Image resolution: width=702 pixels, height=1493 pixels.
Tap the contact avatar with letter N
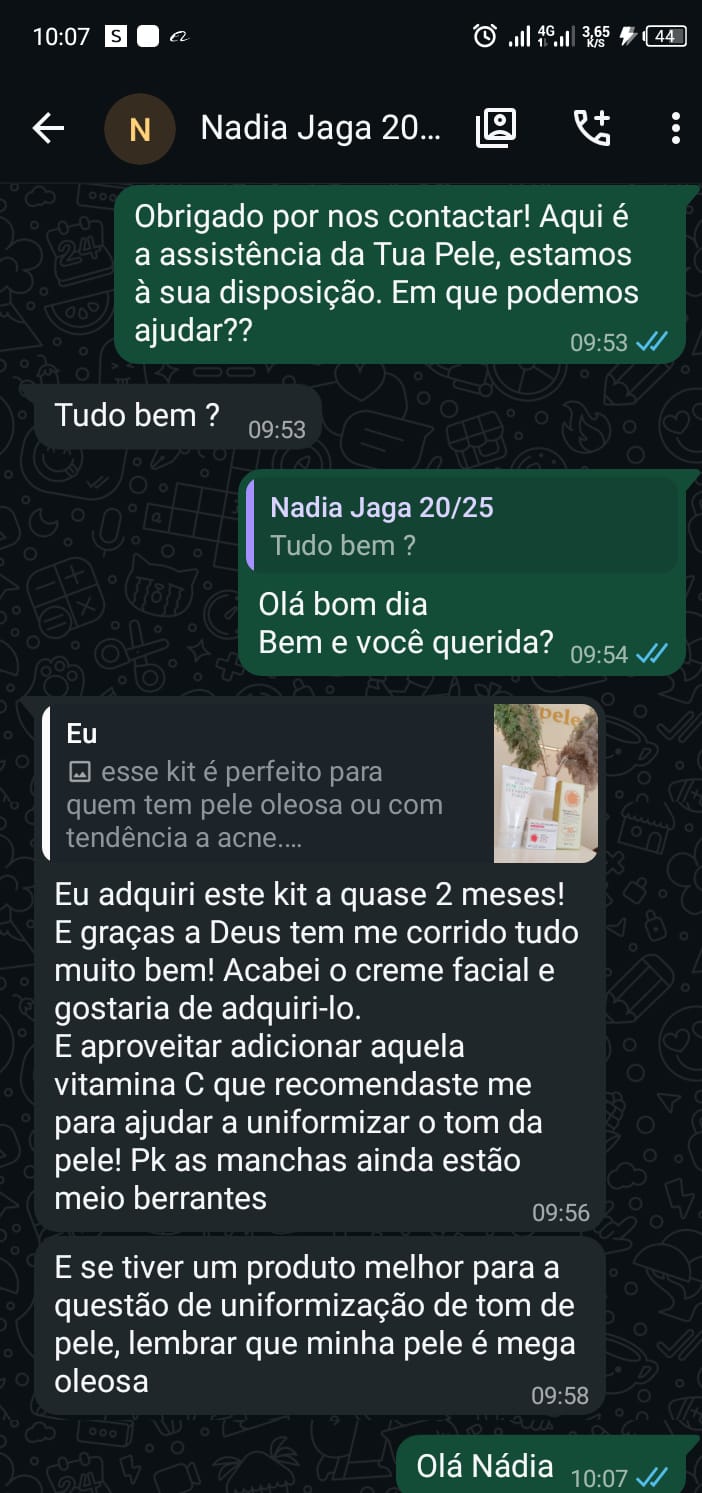[x=140, y=128]
